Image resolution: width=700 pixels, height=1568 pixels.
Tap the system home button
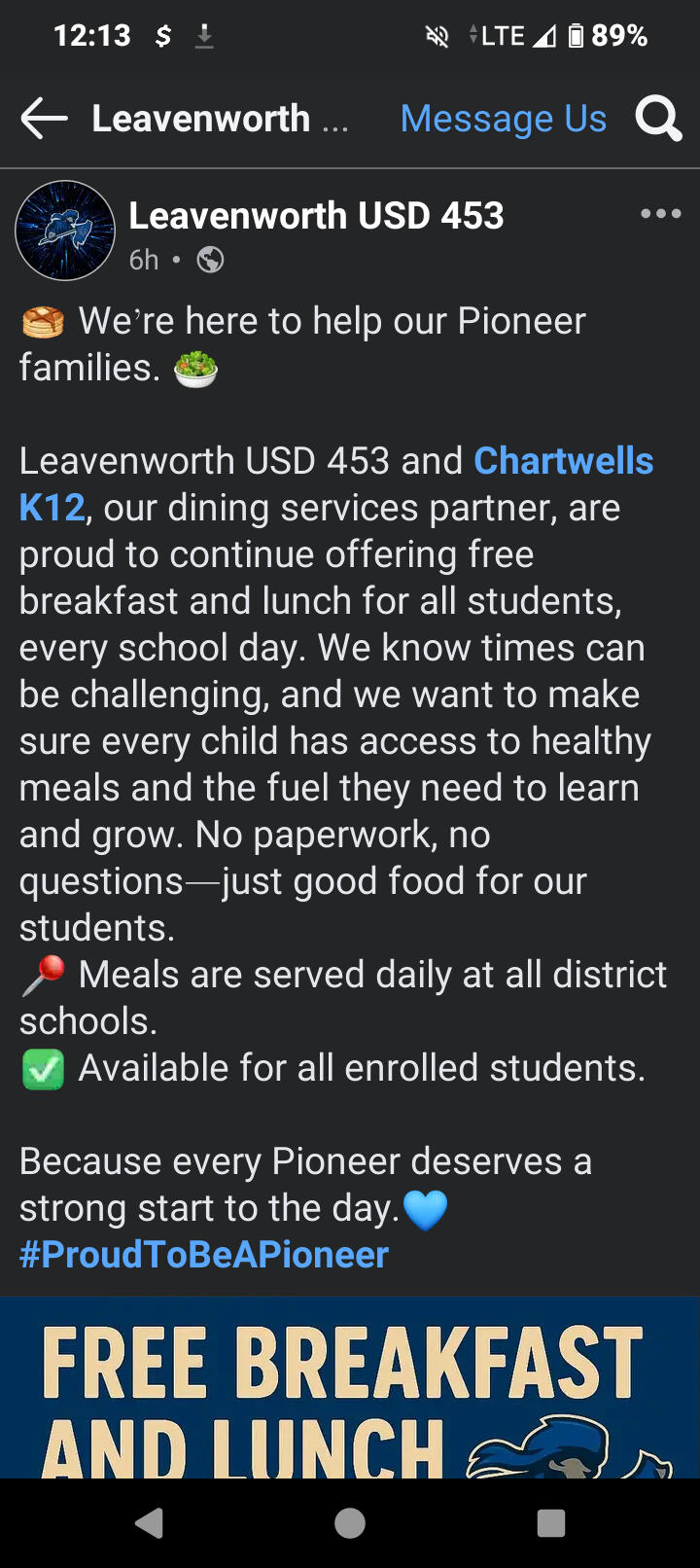point(350,1522)
